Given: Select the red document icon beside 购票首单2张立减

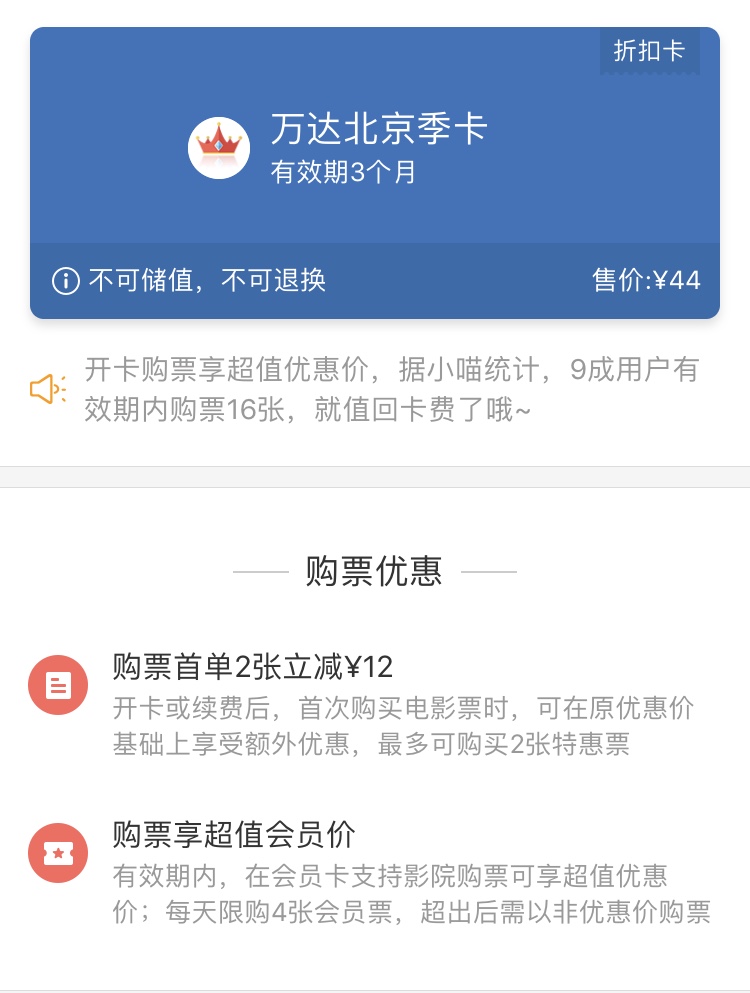Looking at the screenshot, I should [58, 685].
